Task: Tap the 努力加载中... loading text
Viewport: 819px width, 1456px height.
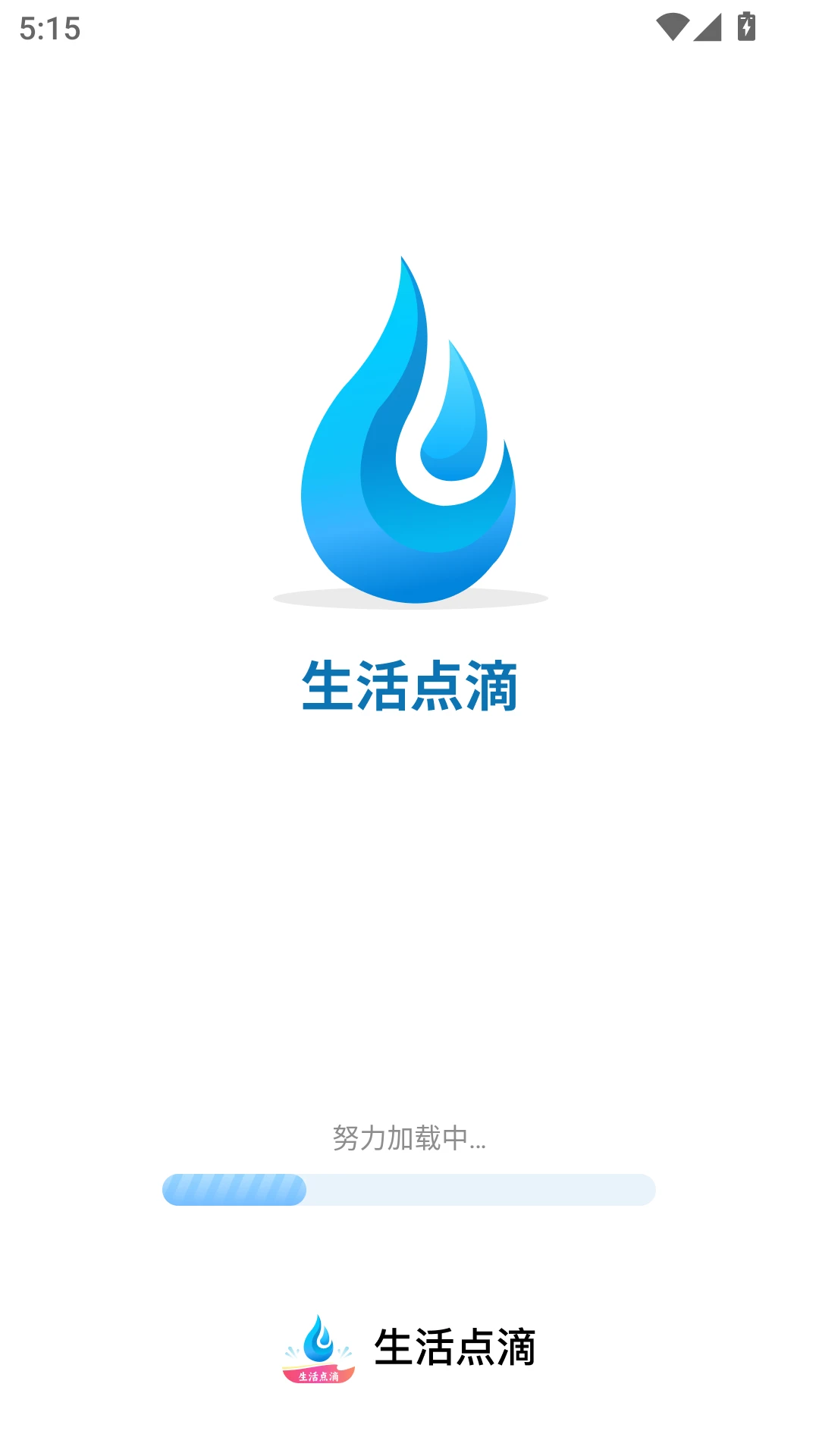Action: pyautogui.click(x=409, y=1137)
